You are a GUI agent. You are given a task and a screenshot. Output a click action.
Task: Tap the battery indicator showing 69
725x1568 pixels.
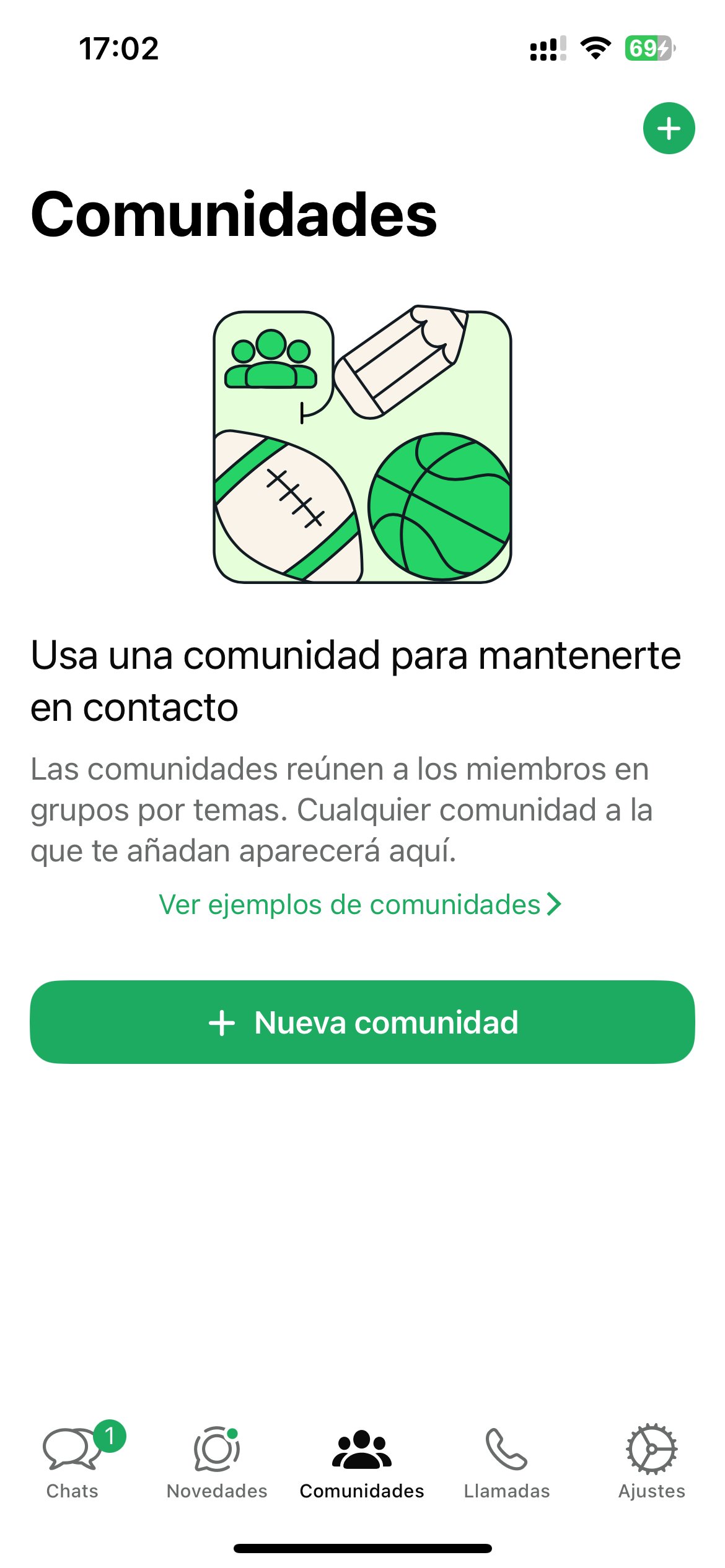[646, 50]
